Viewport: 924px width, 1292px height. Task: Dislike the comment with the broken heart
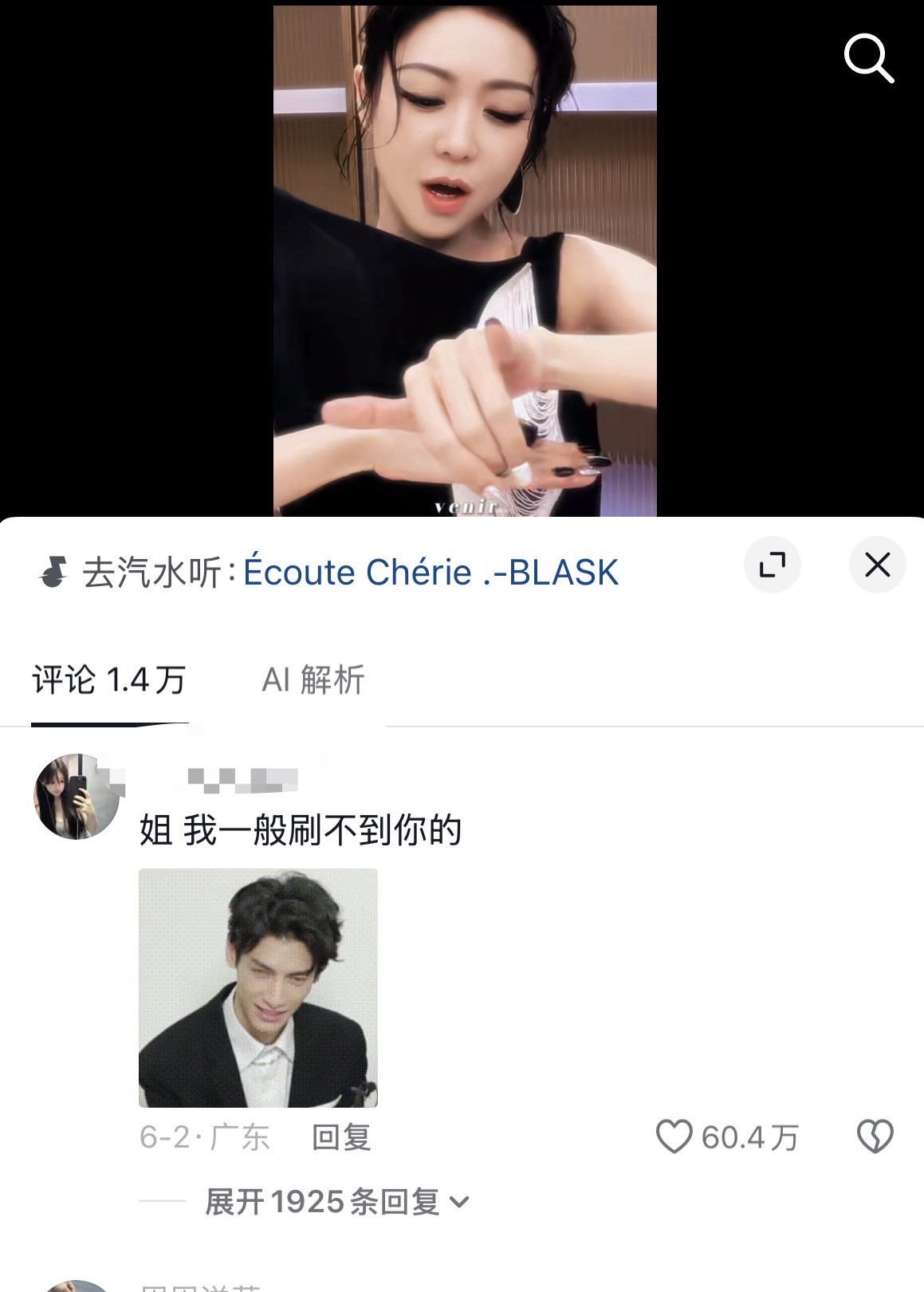pos(875,1136)
